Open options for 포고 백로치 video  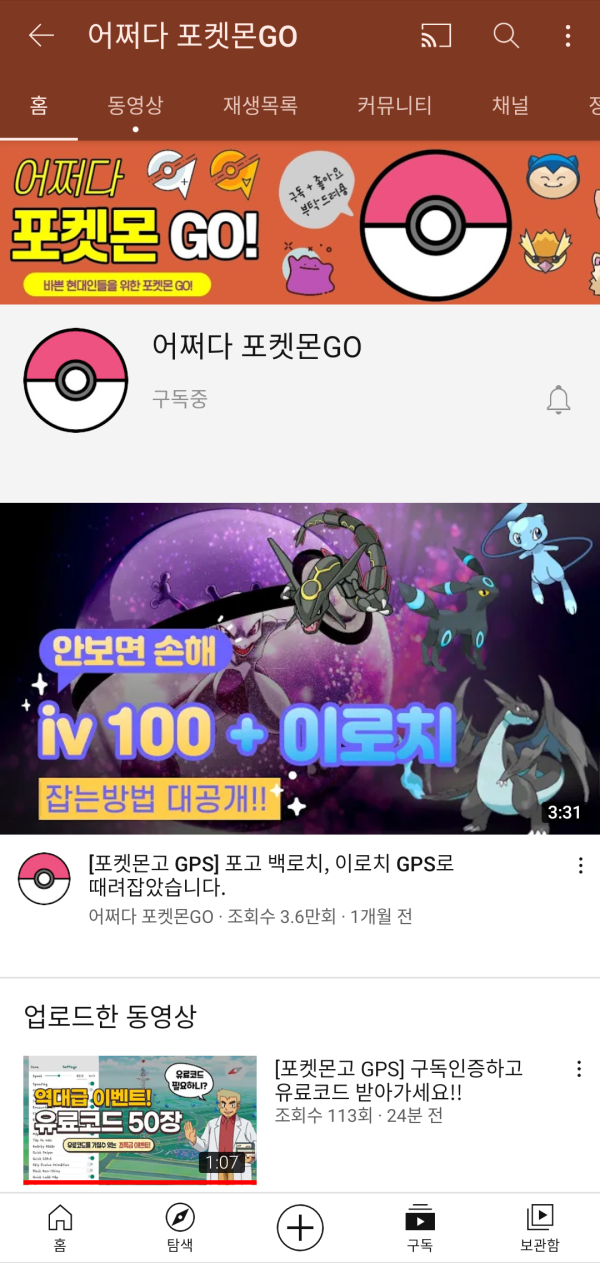[580, 866]
